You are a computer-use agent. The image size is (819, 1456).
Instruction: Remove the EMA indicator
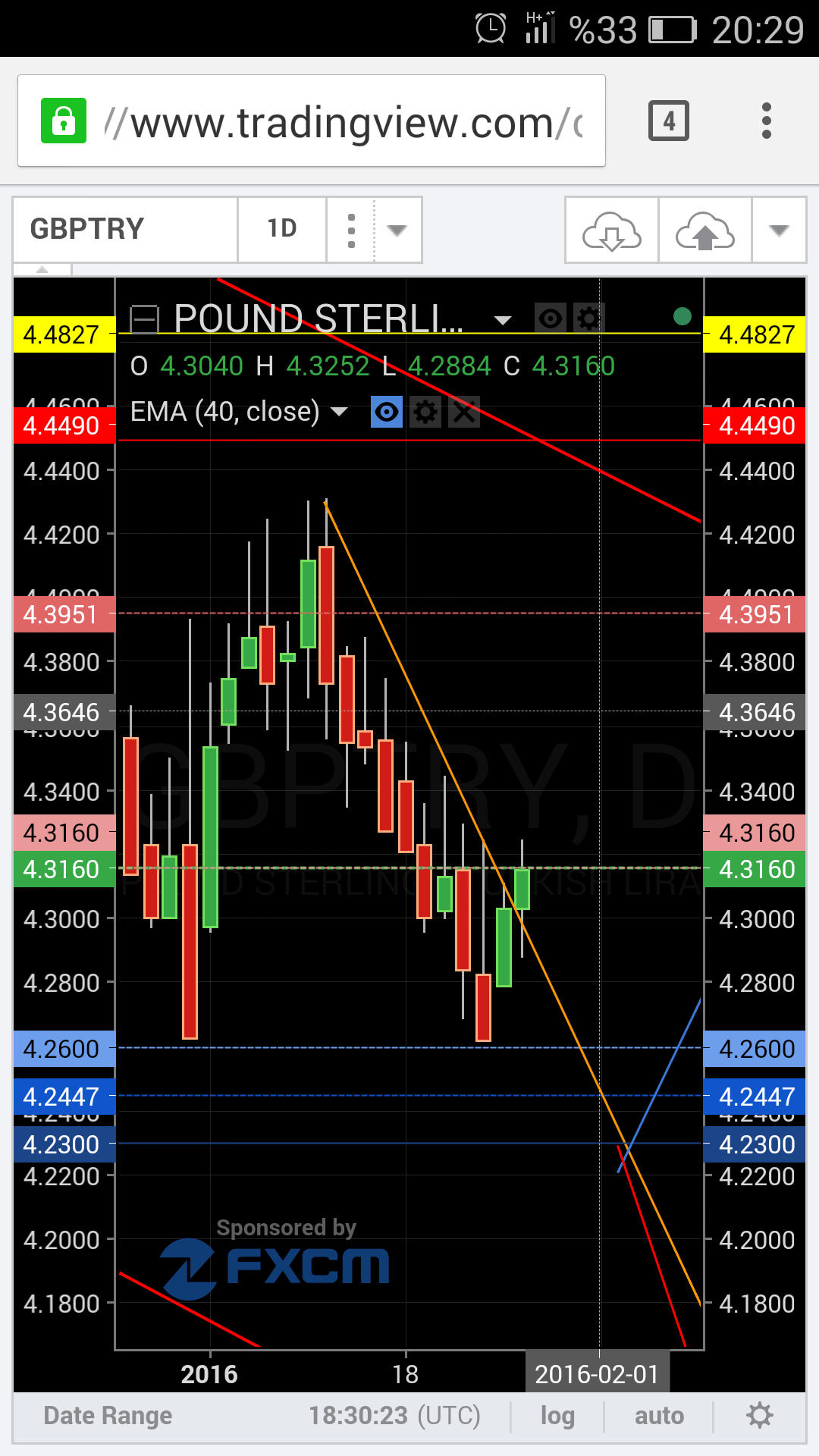pos(464,412)
